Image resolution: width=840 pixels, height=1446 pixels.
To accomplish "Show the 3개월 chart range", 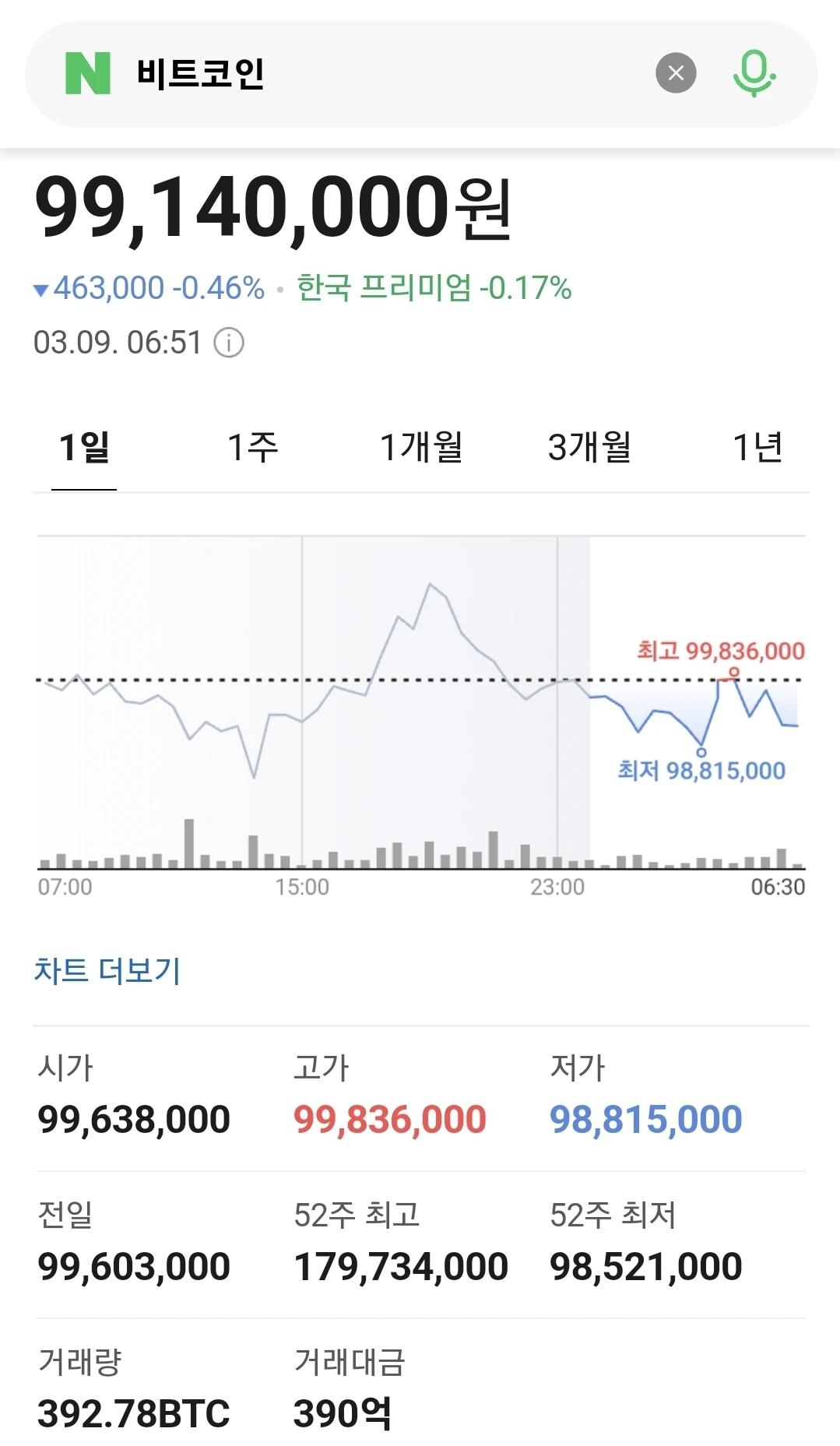I will coord(589,448).
